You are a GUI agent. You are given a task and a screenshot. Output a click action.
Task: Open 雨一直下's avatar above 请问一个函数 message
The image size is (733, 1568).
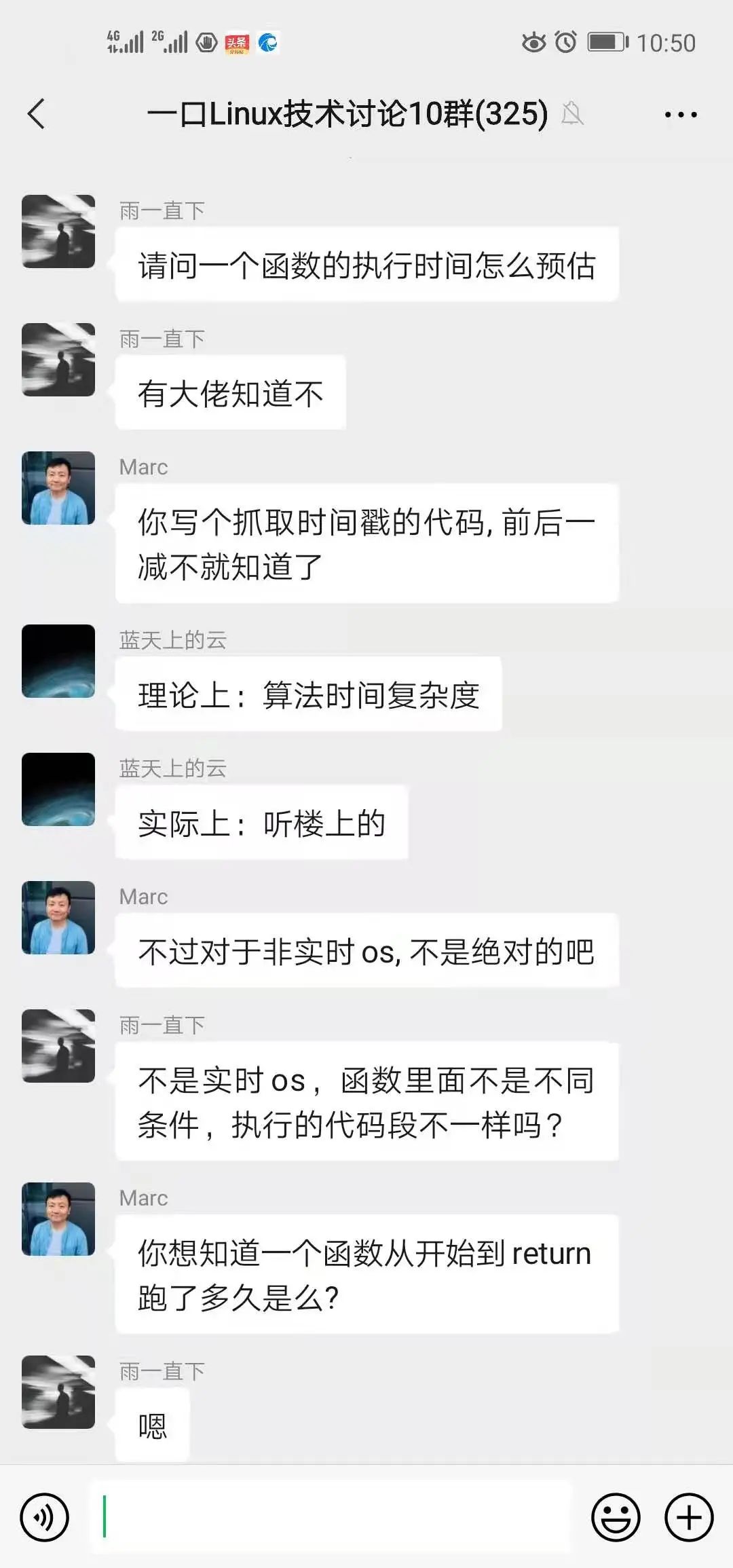[x=58, y=231]
